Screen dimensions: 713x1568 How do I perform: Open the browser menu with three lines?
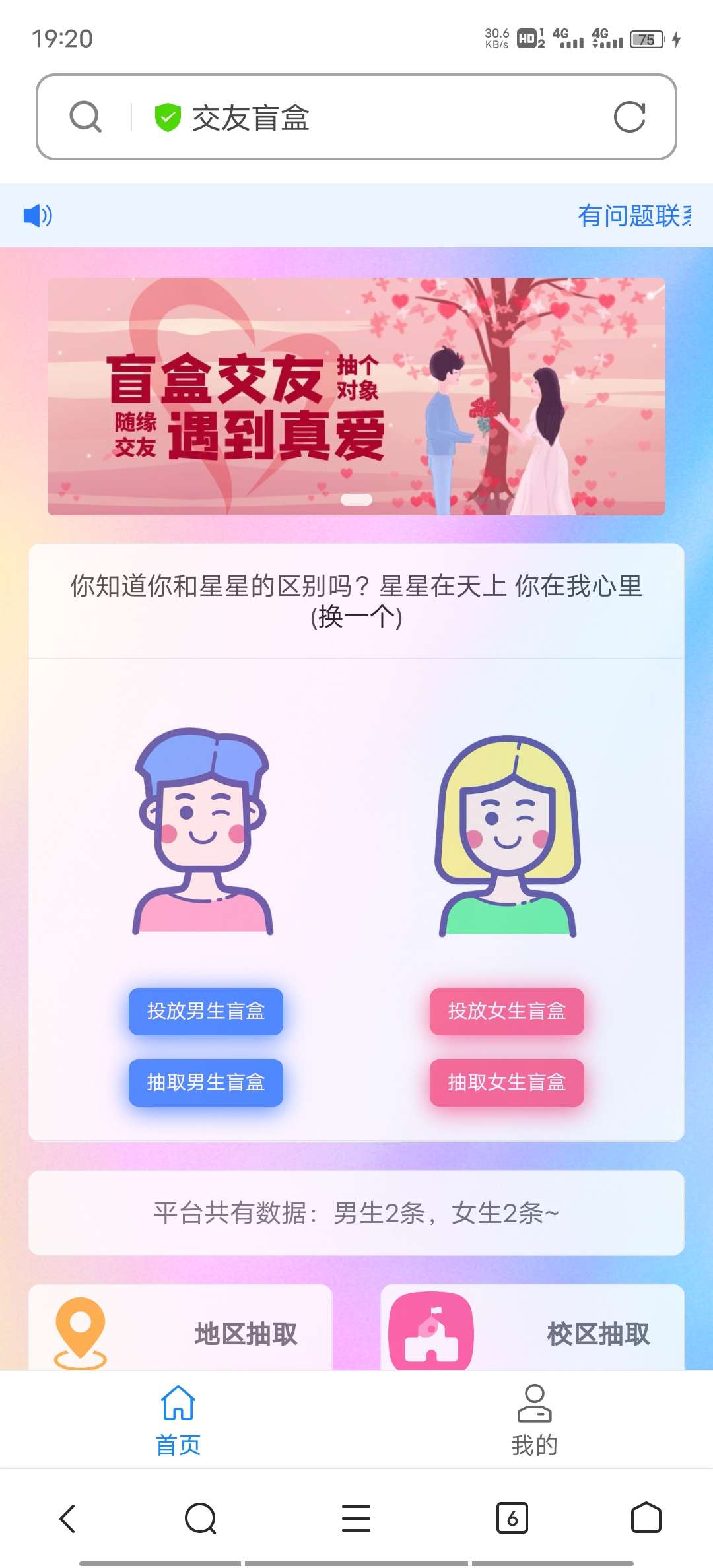[356, 1518]
